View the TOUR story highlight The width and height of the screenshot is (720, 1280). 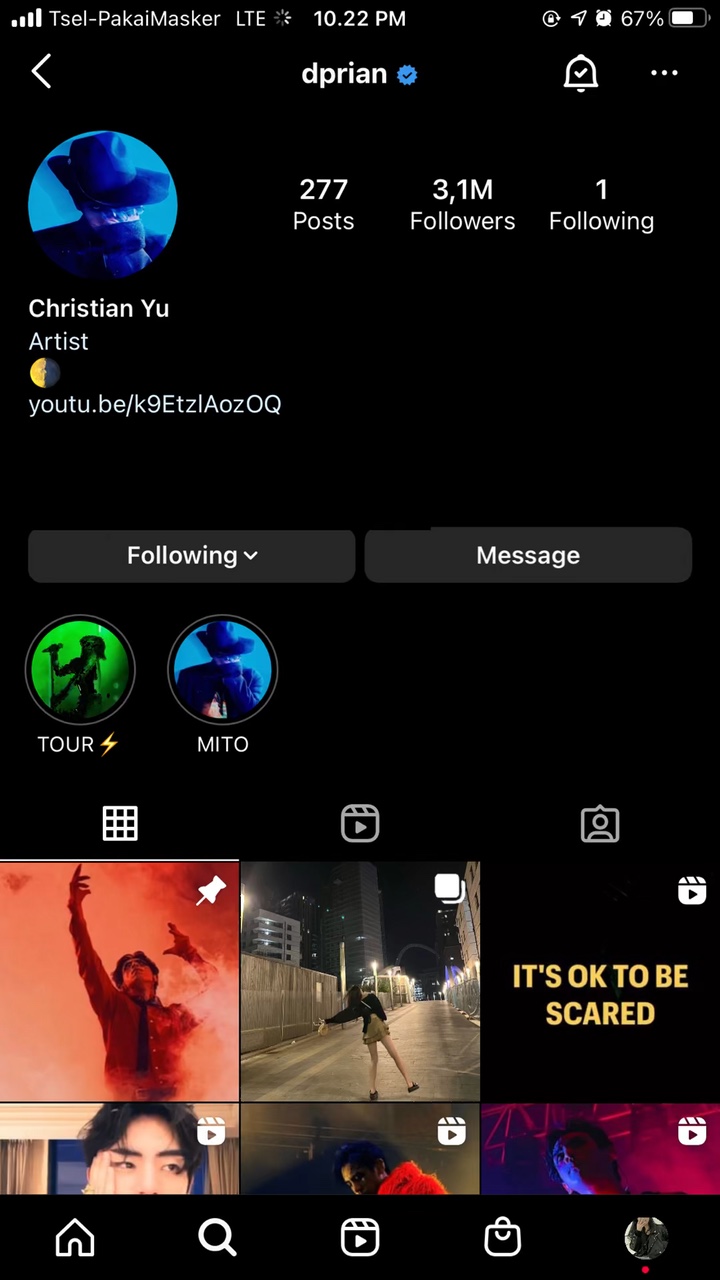pos(80,670)
